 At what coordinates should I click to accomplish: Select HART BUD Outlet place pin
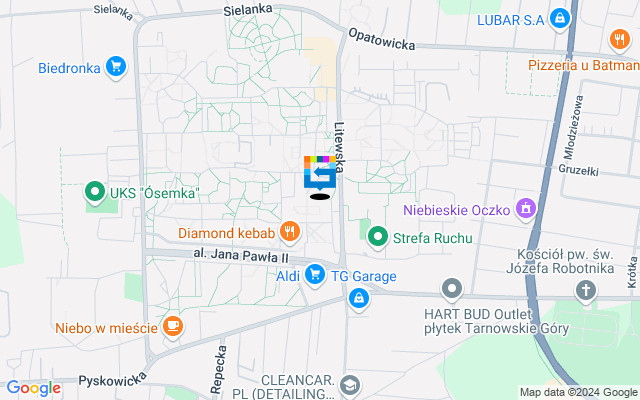pos(452,290)
